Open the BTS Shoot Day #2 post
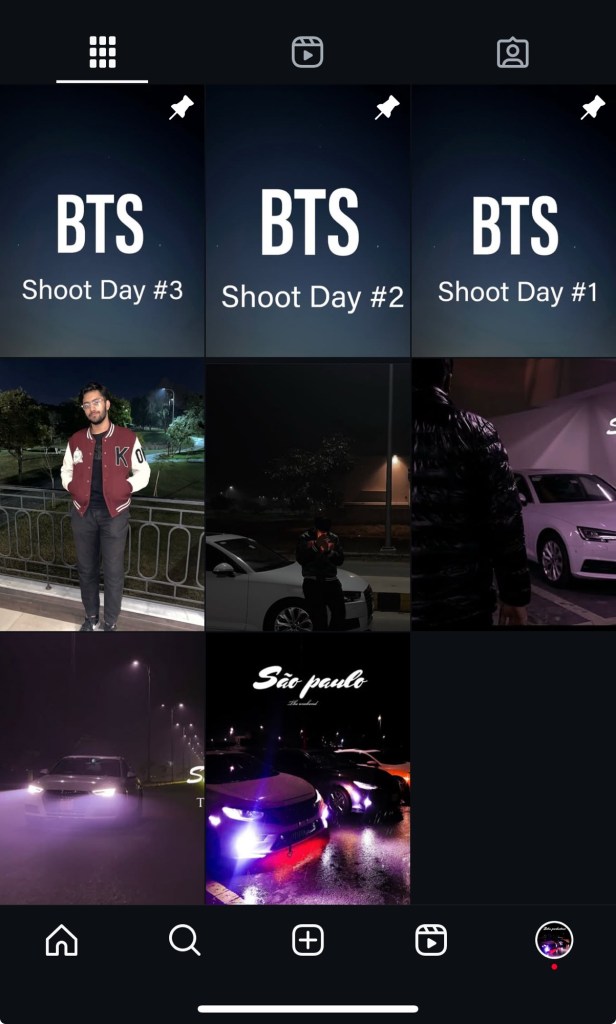The width and height of the screenshot is (616, 1024). click(x=307, y=222)
